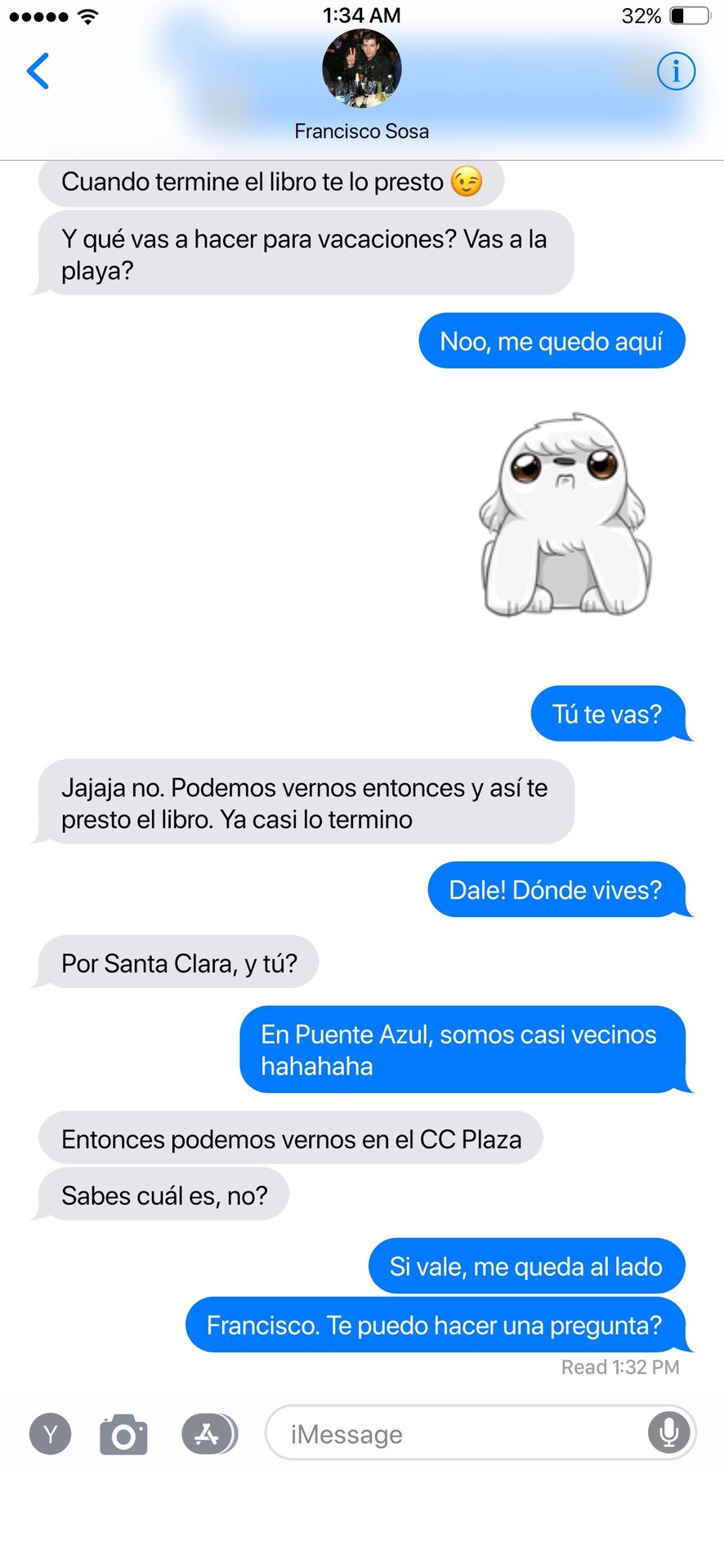The height and width of the screenshot is (1568, 724).
Task: Open the iMessage App Store apps
Action: coord(209,1433)
